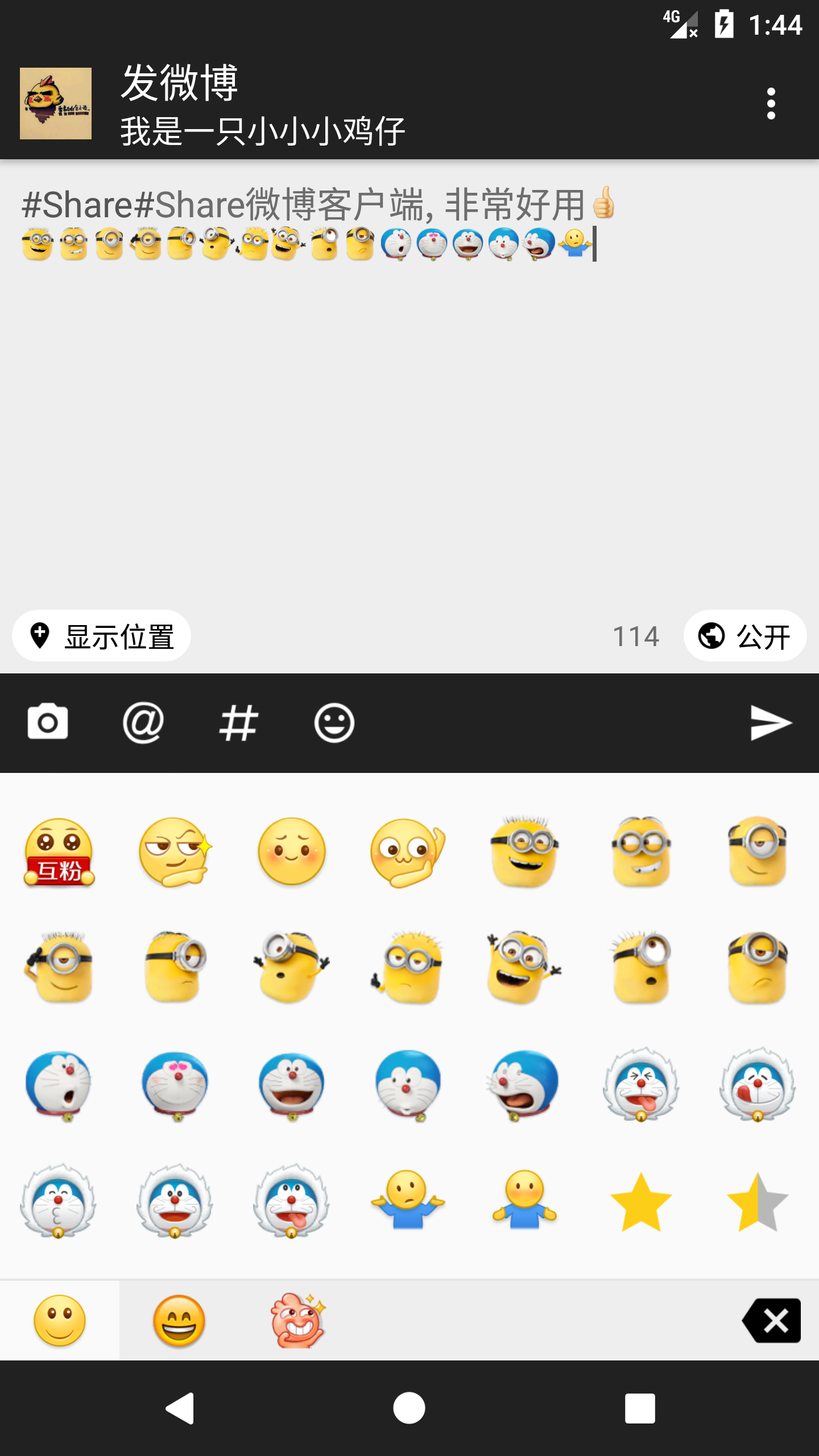Image resolution: width=819 pixels, height=1456 pixels.
Task: Switch to the grinning face emoji tab
Action: point(179,1321)
